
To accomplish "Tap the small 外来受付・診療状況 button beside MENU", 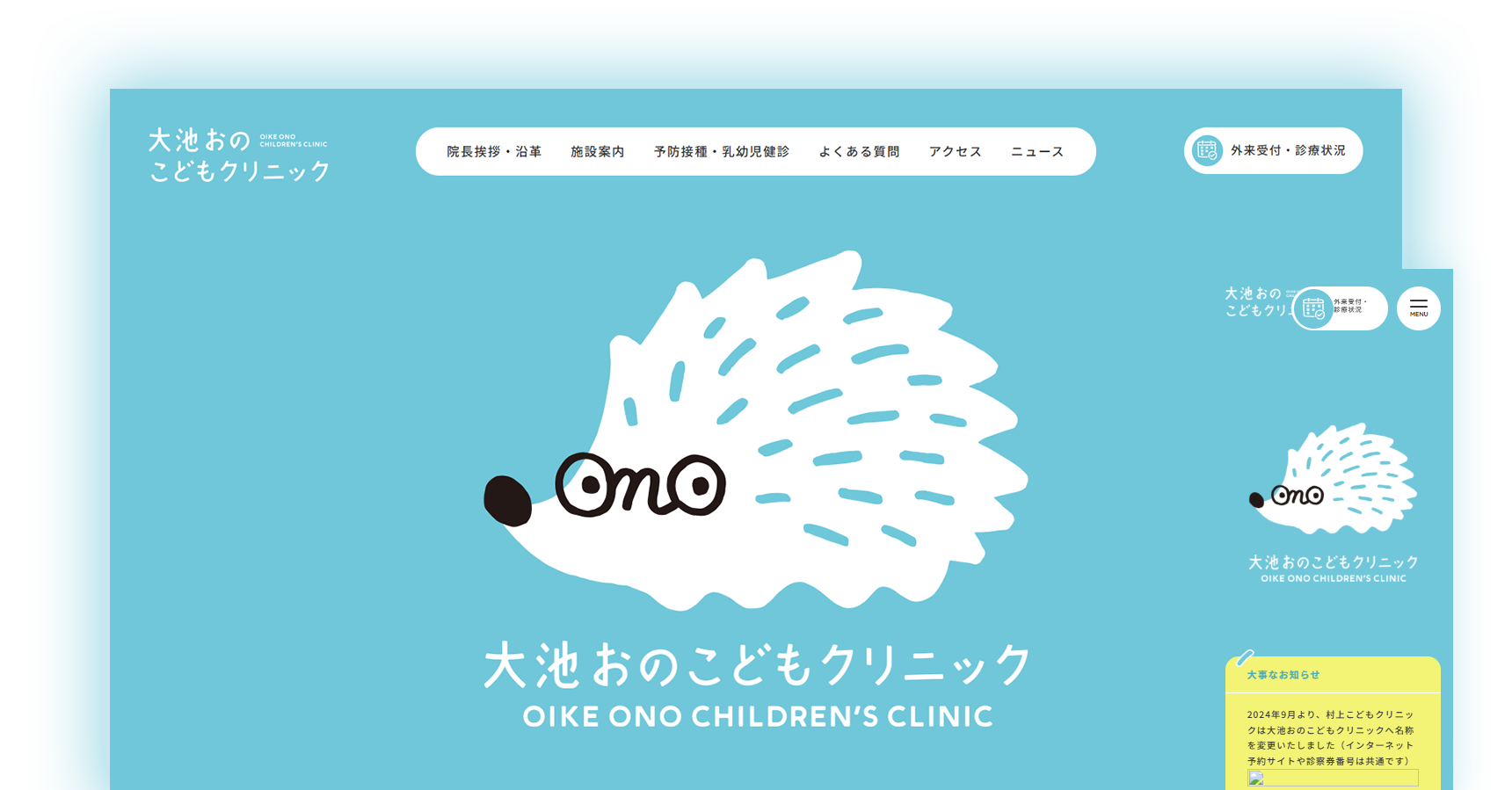I will [x=1340, y=308].
